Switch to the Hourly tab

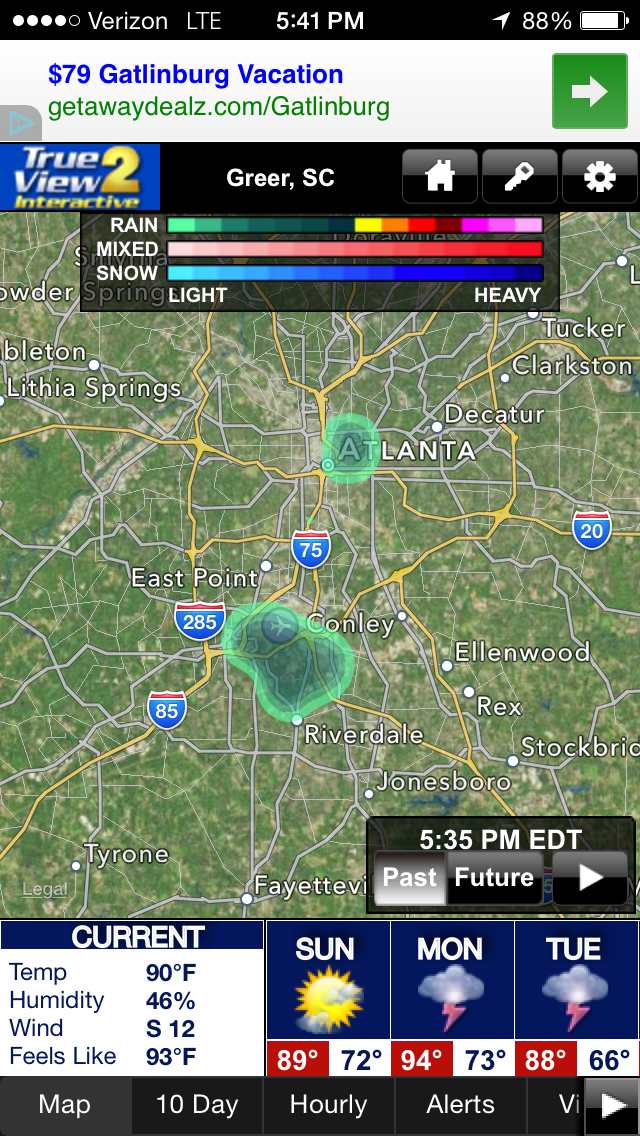coord(328,1105)
